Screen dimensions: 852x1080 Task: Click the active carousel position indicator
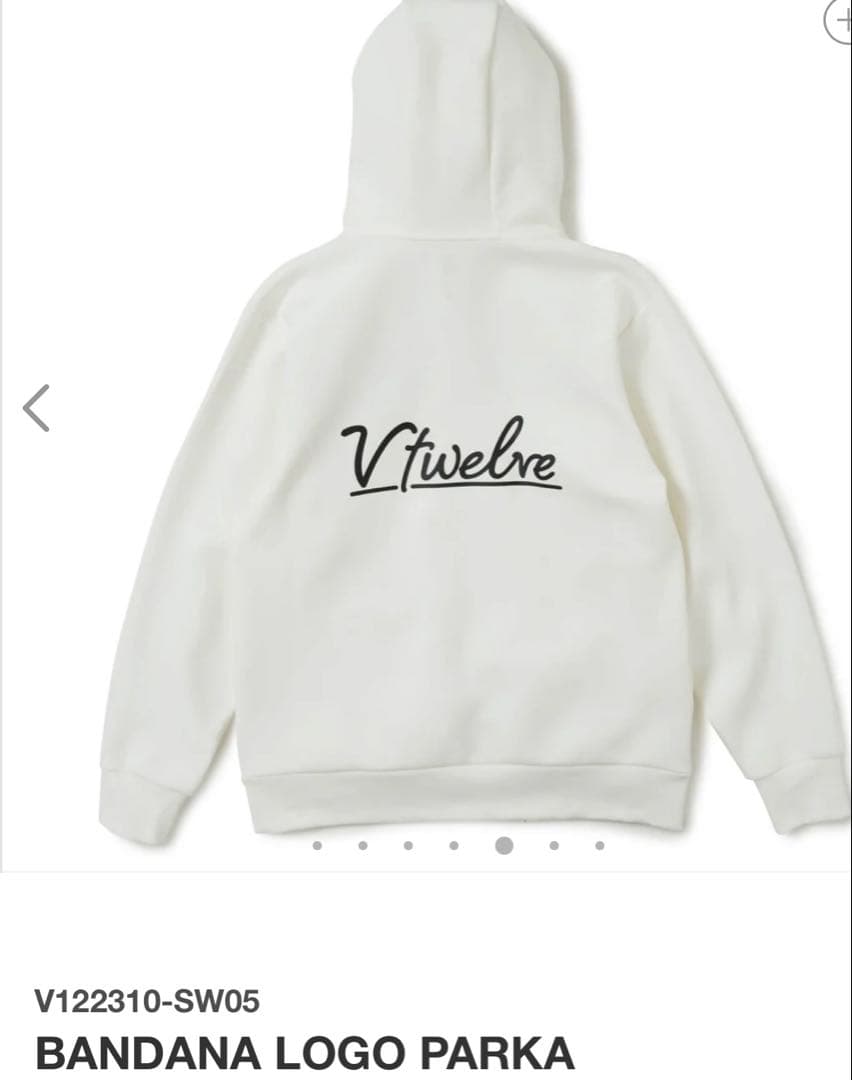(504, 846)
